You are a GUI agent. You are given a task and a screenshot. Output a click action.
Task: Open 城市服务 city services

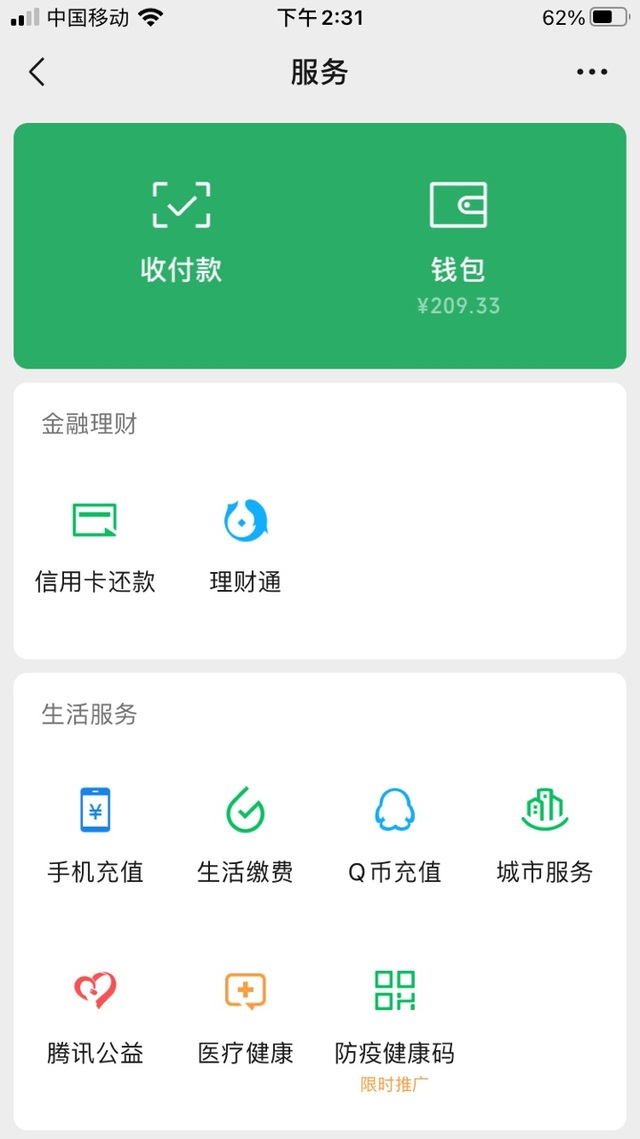545,836
